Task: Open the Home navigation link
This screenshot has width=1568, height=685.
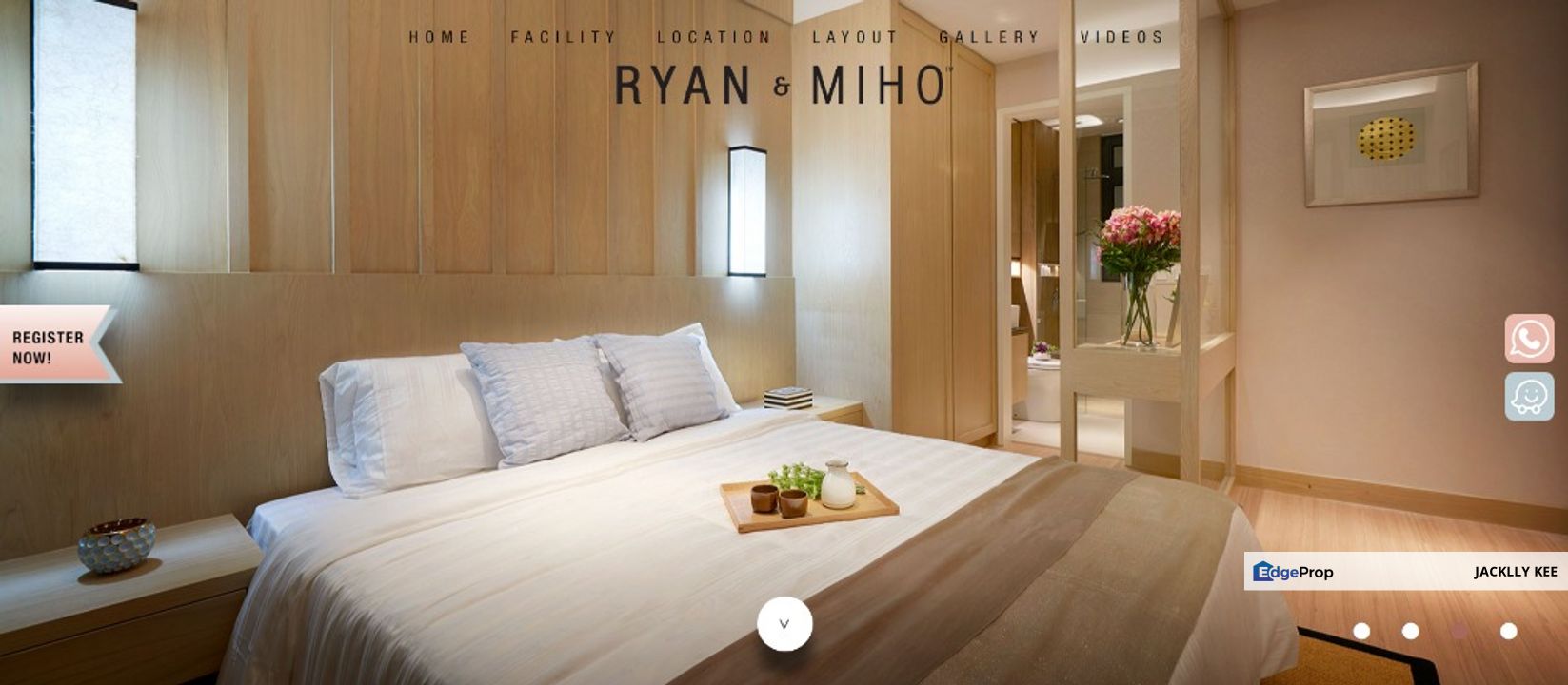Action: (439, 37)
